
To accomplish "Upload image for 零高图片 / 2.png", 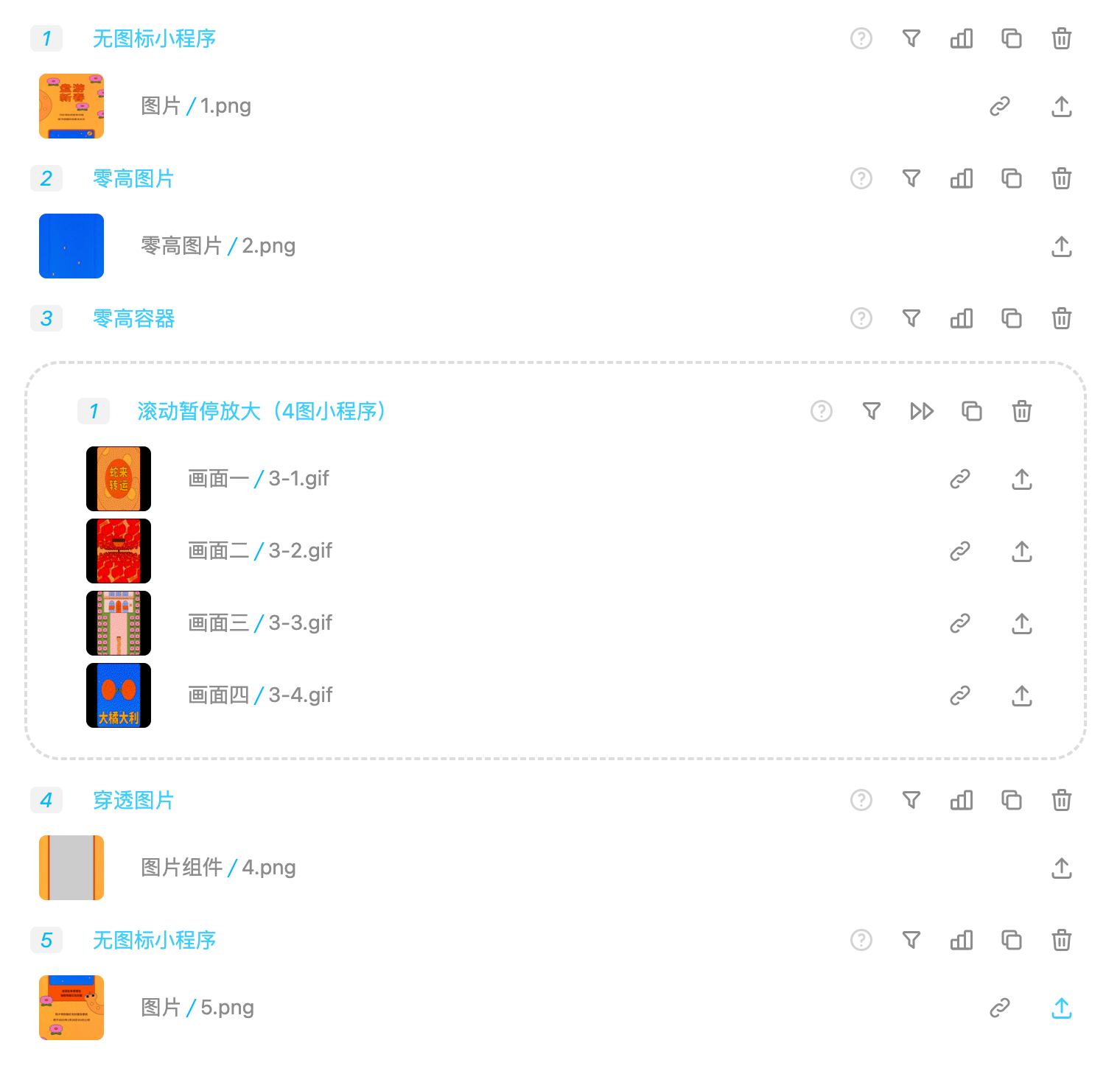I will (1061, 246).
